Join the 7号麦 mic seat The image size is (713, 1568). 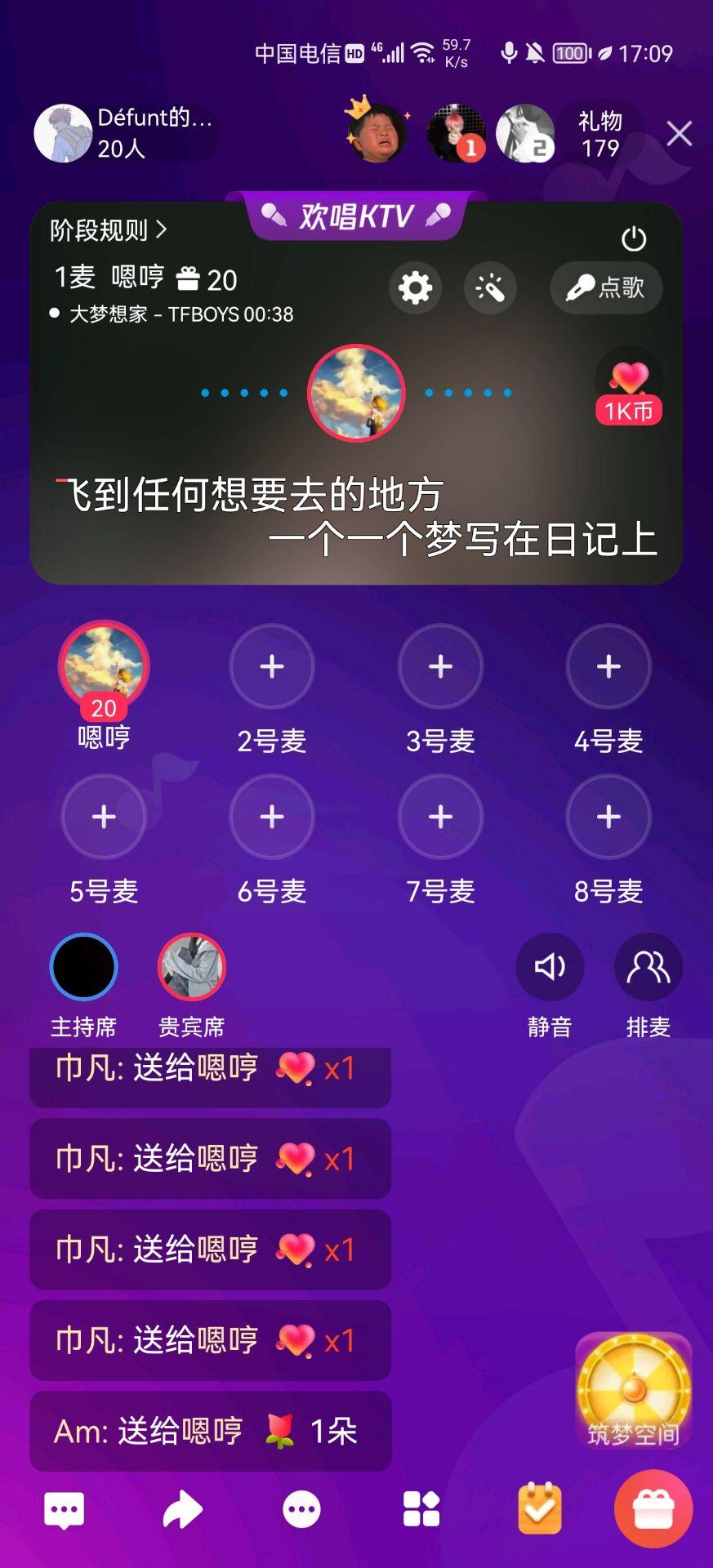[x=440, y=817]
